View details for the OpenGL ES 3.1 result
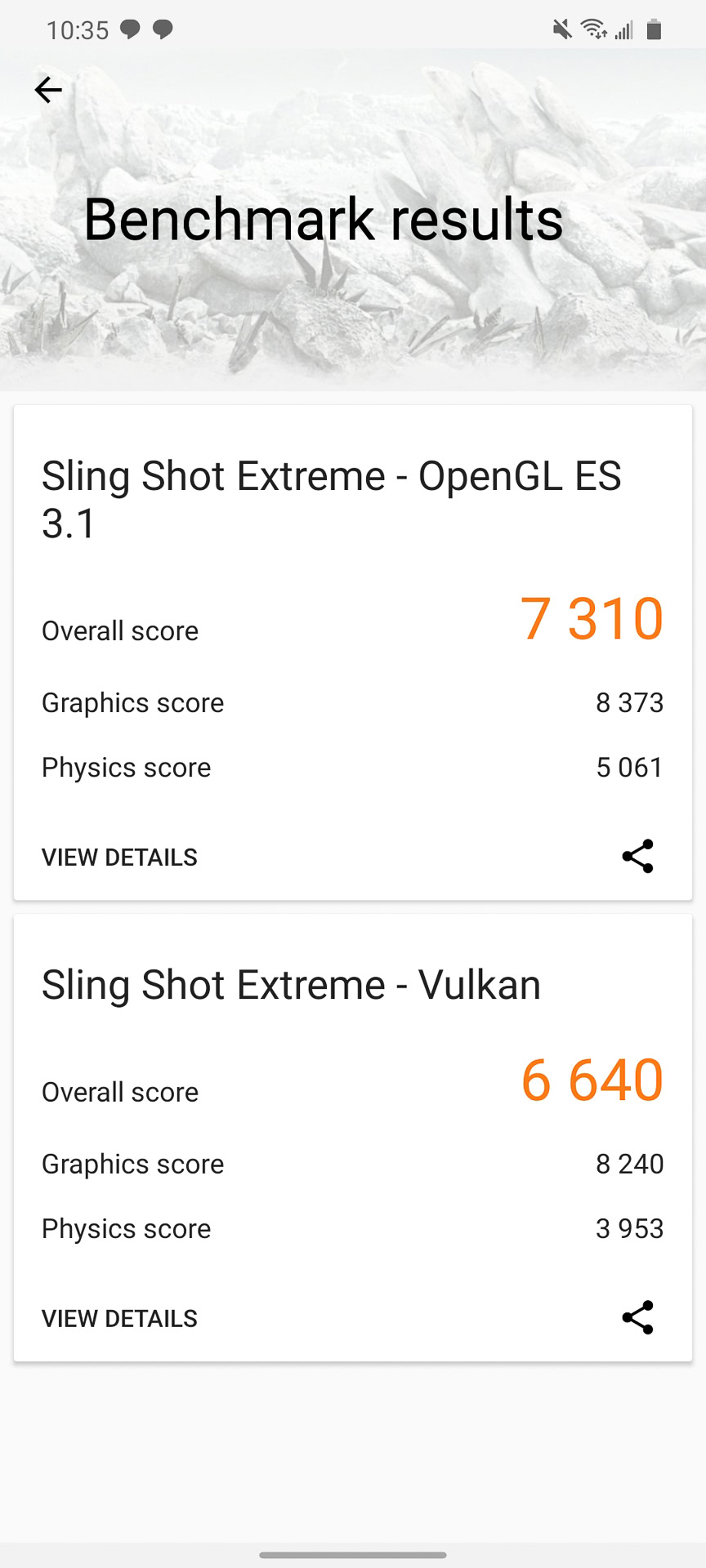Screen dimensions: 706x1568 click(x=119, y=857)
